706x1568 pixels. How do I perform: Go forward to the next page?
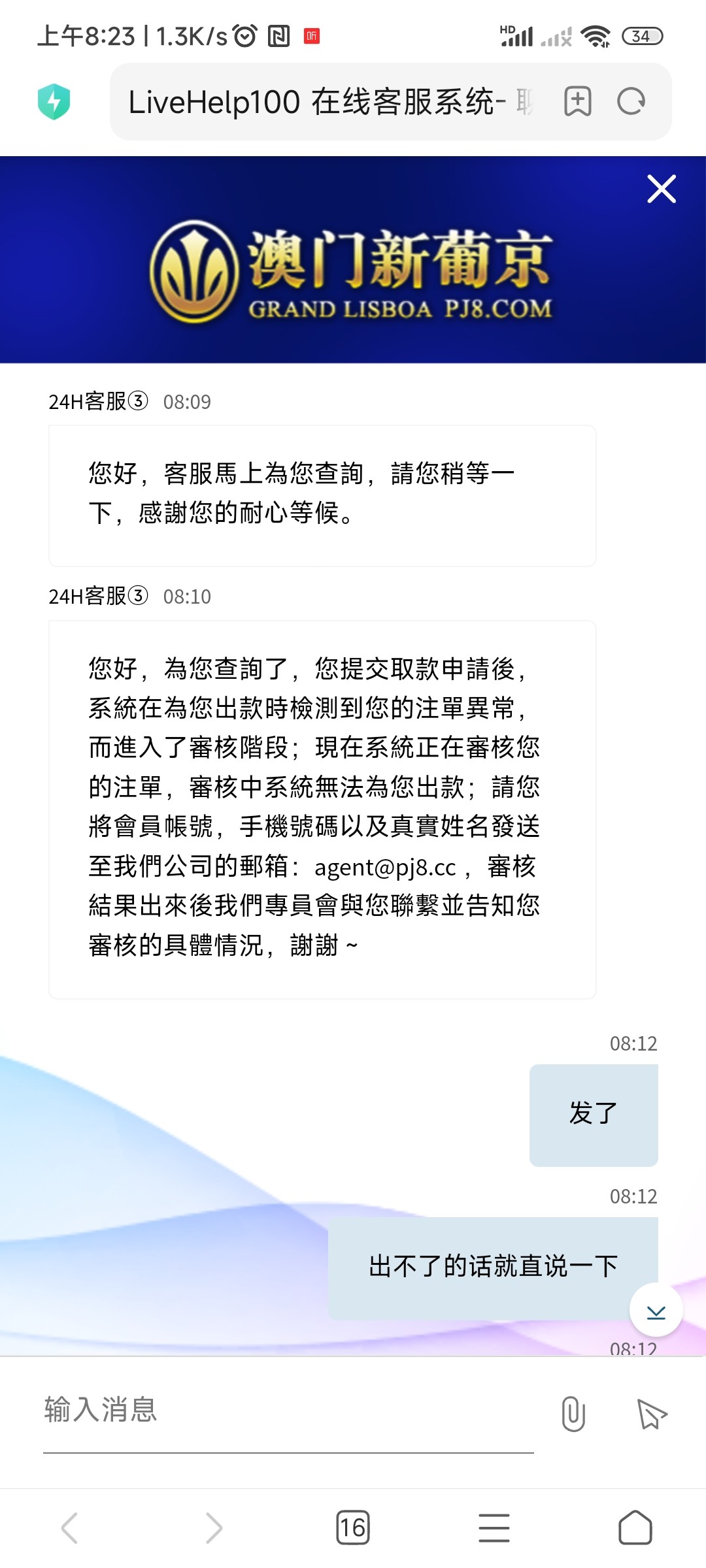click(x=213, y=1527)
